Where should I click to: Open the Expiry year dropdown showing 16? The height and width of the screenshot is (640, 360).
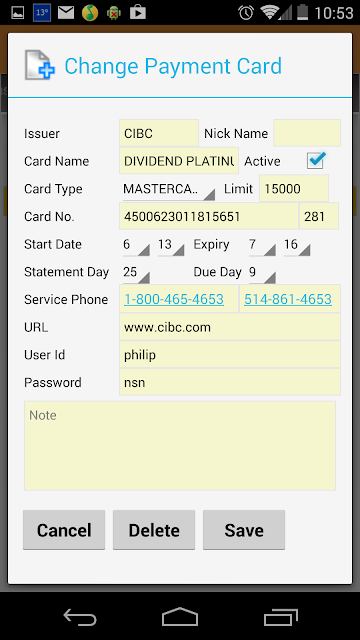click(x=297, y=245)
